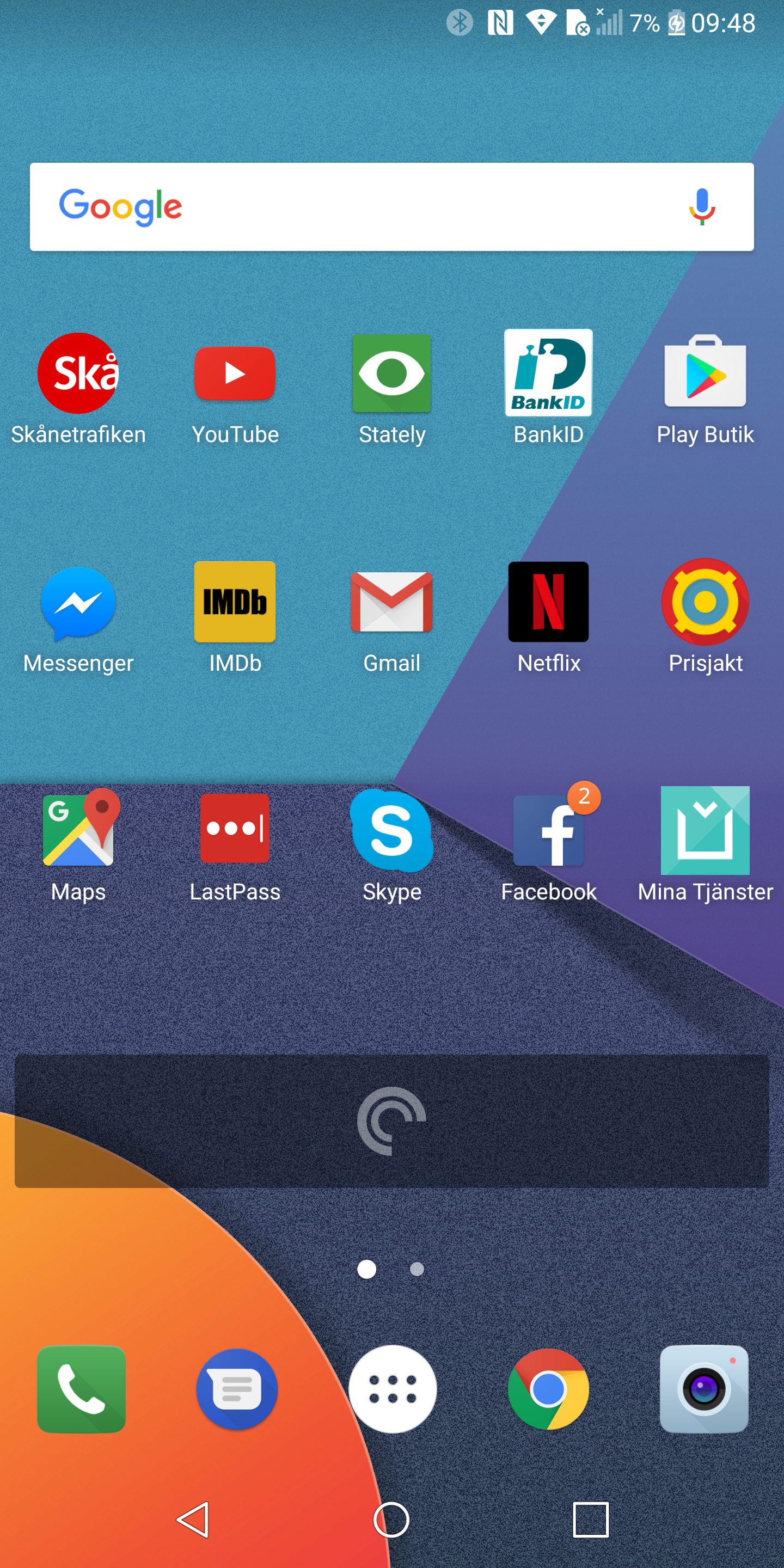Open Gmail

pyautogui.click(x=392, y=602)
